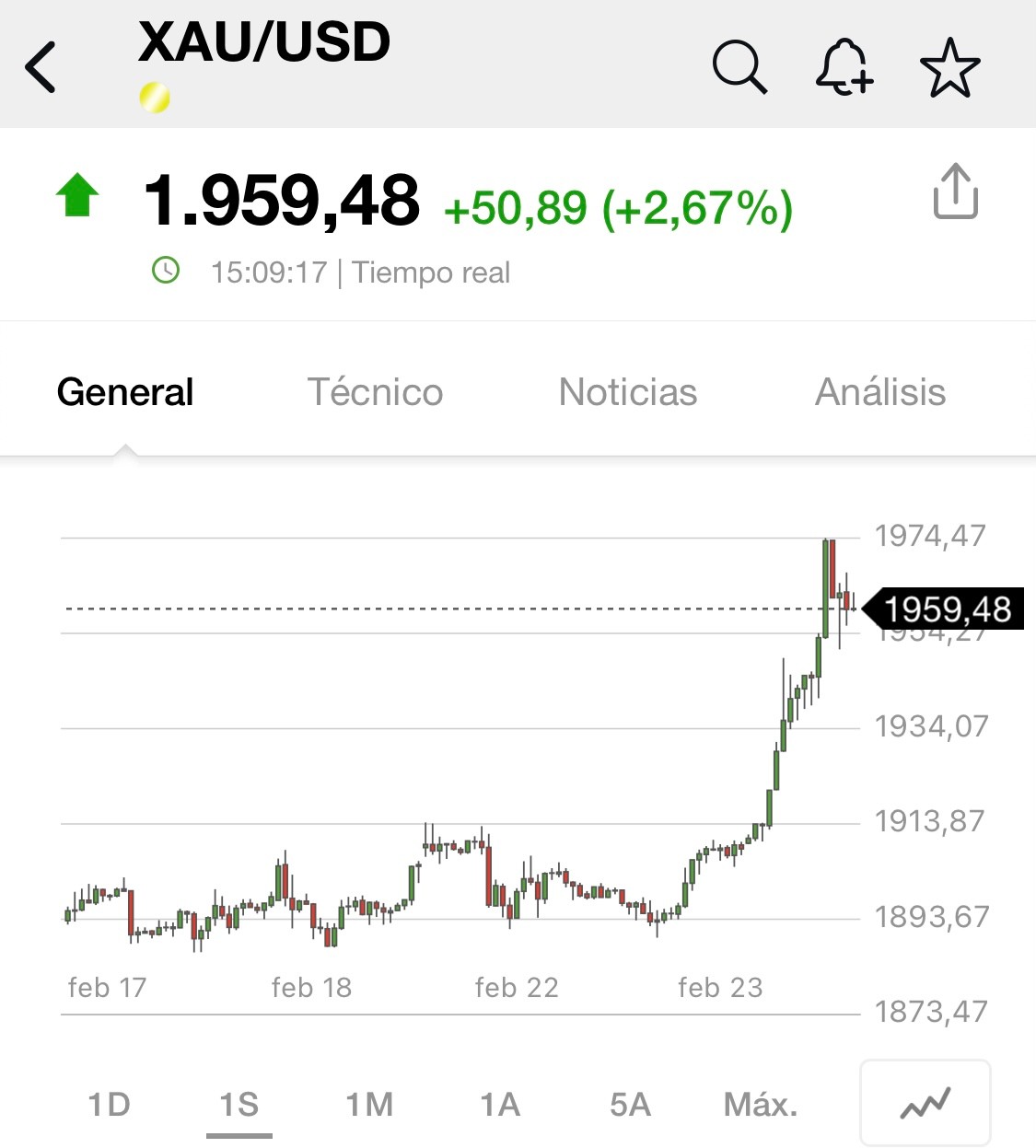
Task: Share the XAU/USD quote
Action: [956, 191]
